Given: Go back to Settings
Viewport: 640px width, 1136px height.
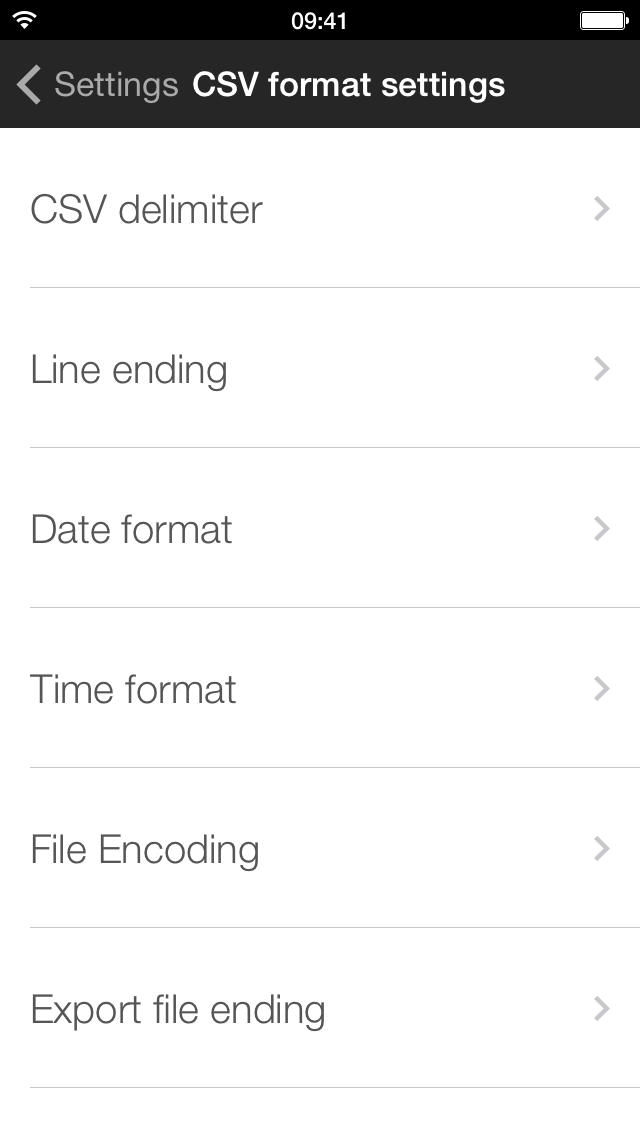Looking at the screenshot, I should (x=97, y=85).
